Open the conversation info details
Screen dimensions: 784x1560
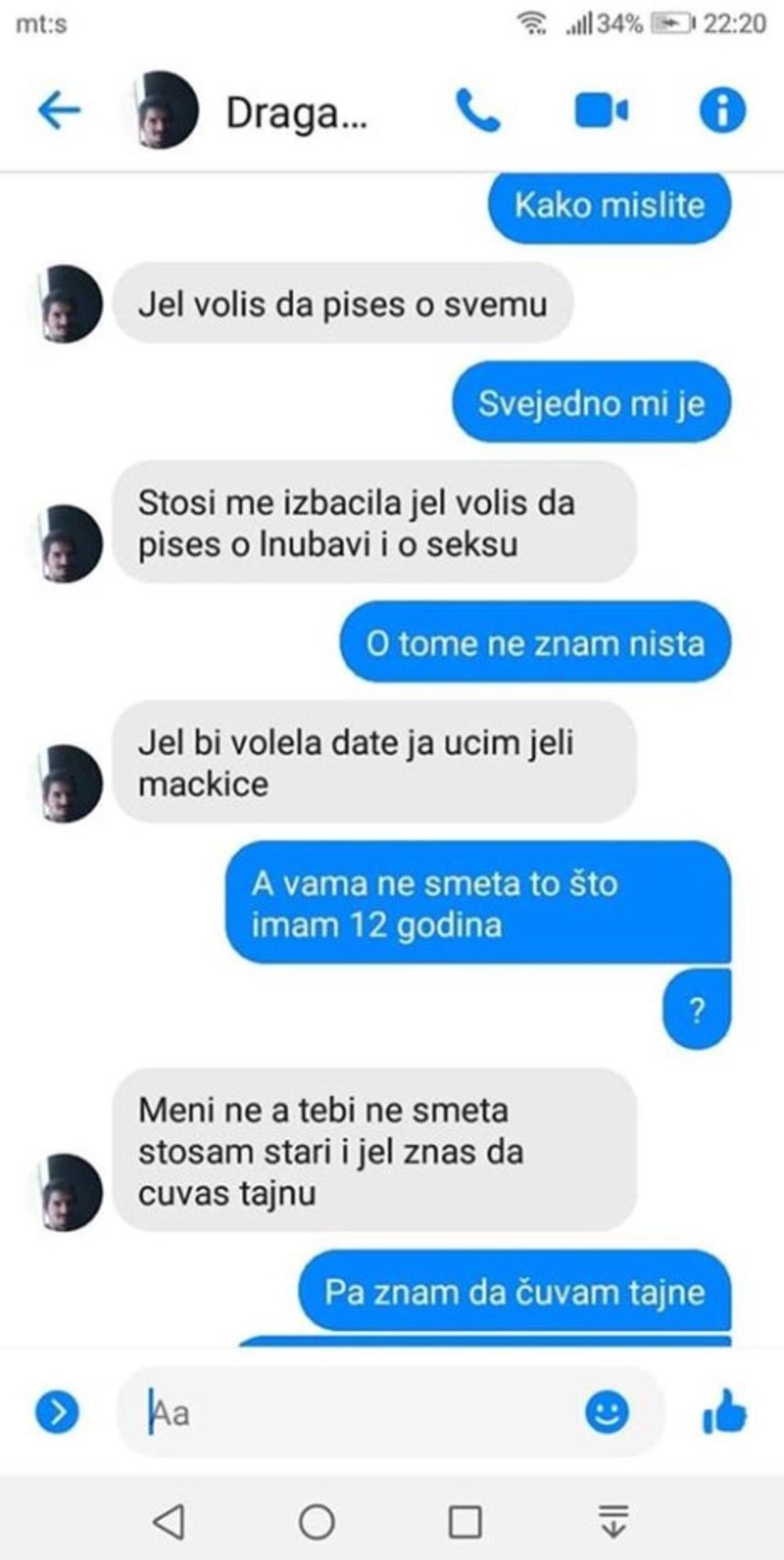click(721, 111)
